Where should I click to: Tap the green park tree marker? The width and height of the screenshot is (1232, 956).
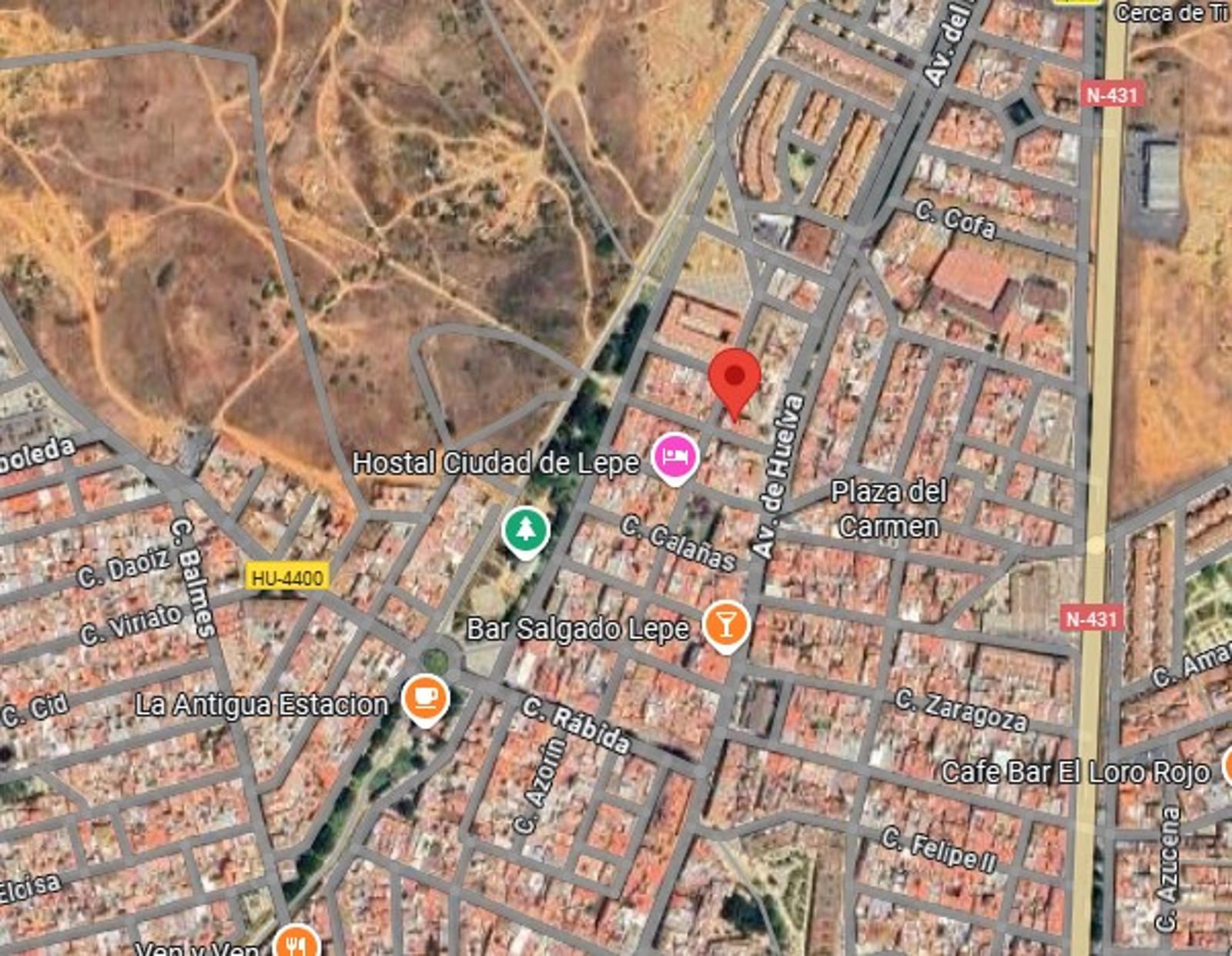point(526,530)
